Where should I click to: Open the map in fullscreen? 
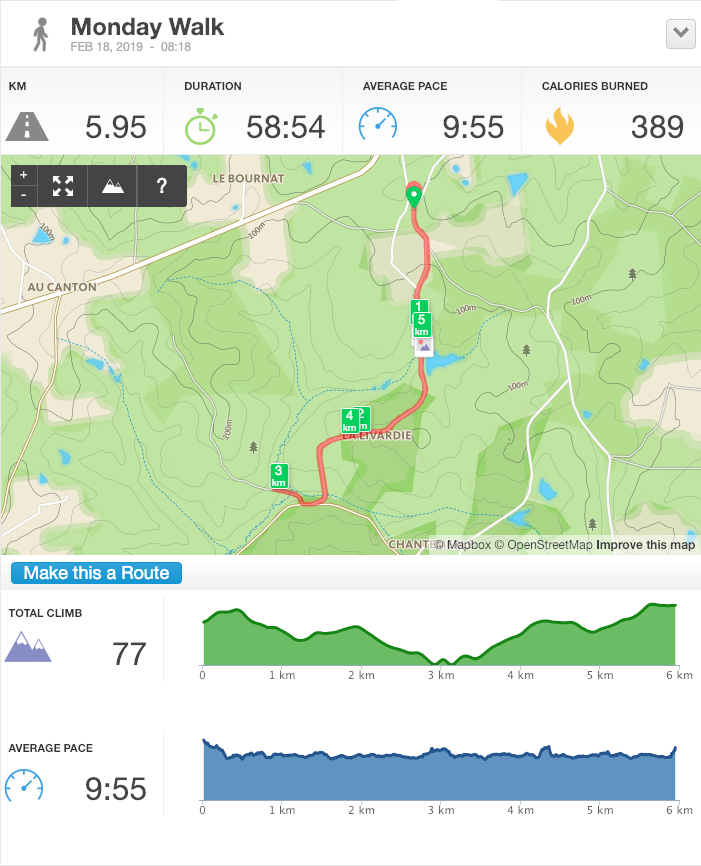tap(63, 185)
